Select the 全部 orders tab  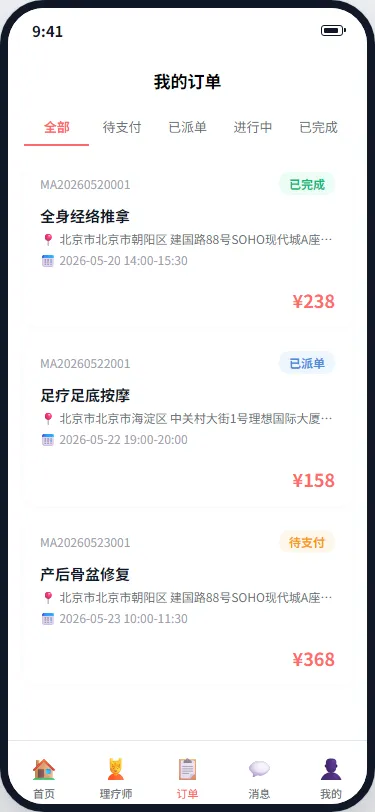[x=56, y=127]
